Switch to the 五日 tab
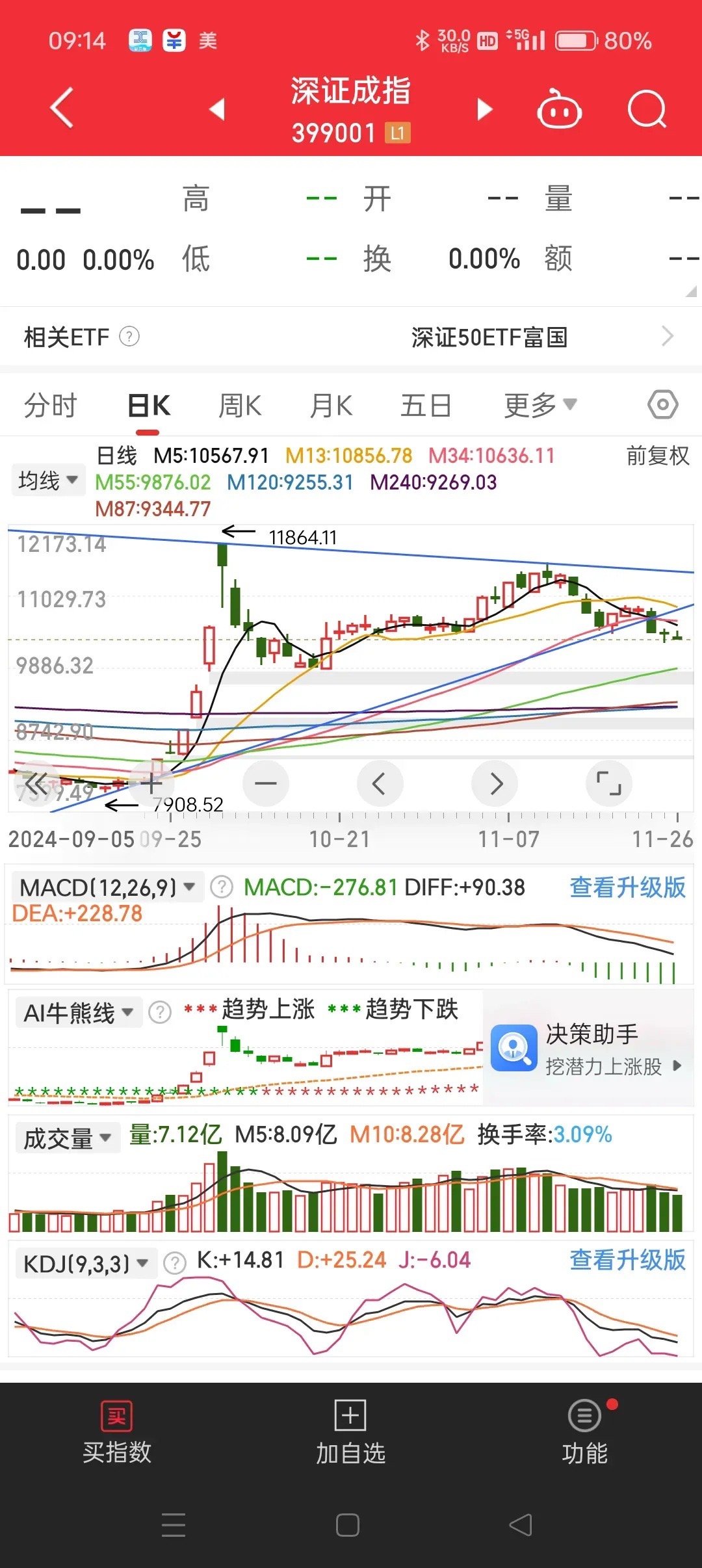The height and width of the screenshot is (1568, 702). point(426,406)
